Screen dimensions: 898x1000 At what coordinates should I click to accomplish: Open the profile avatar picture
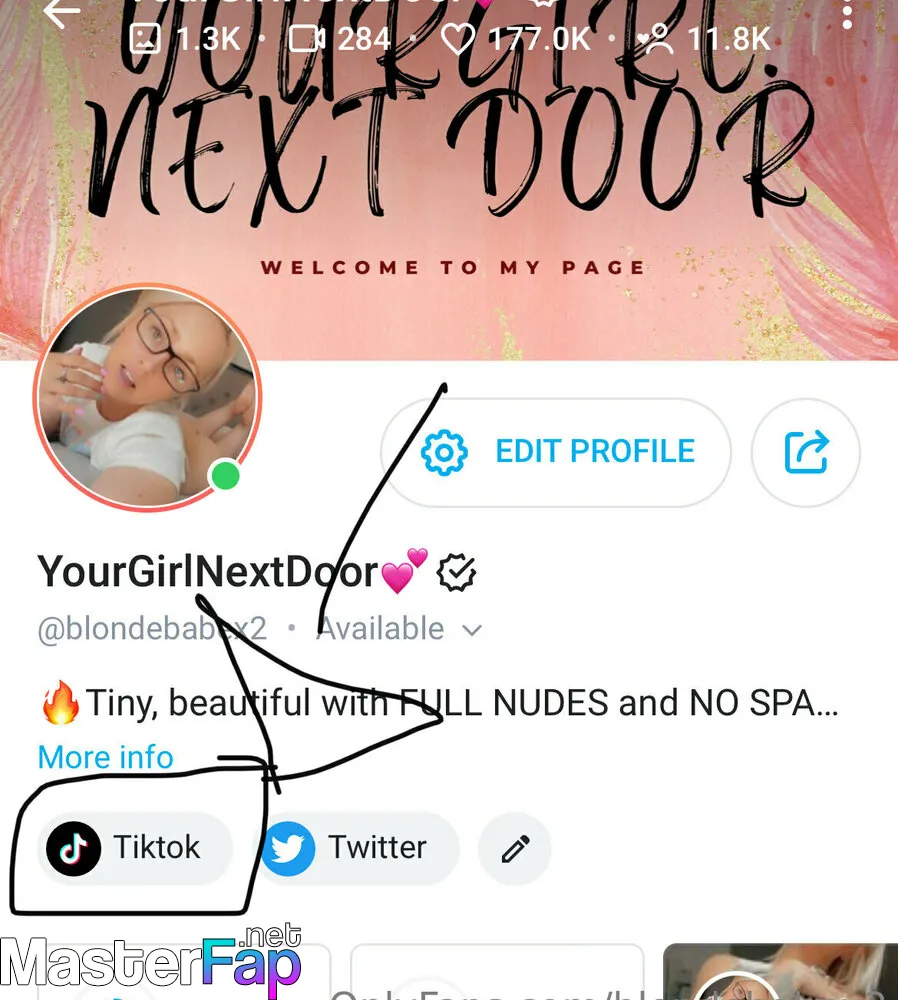(148, 398)
